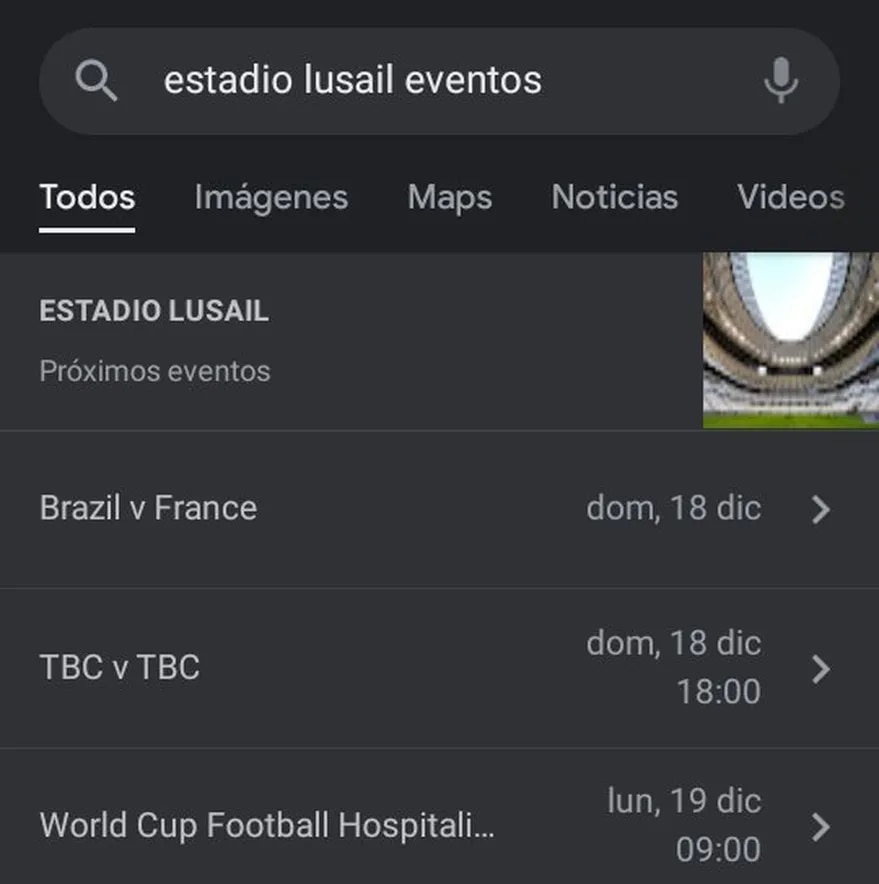Click the search query text field
This screenshot has height=884, width=879.
pyautogui.click(x=350, y=80)
